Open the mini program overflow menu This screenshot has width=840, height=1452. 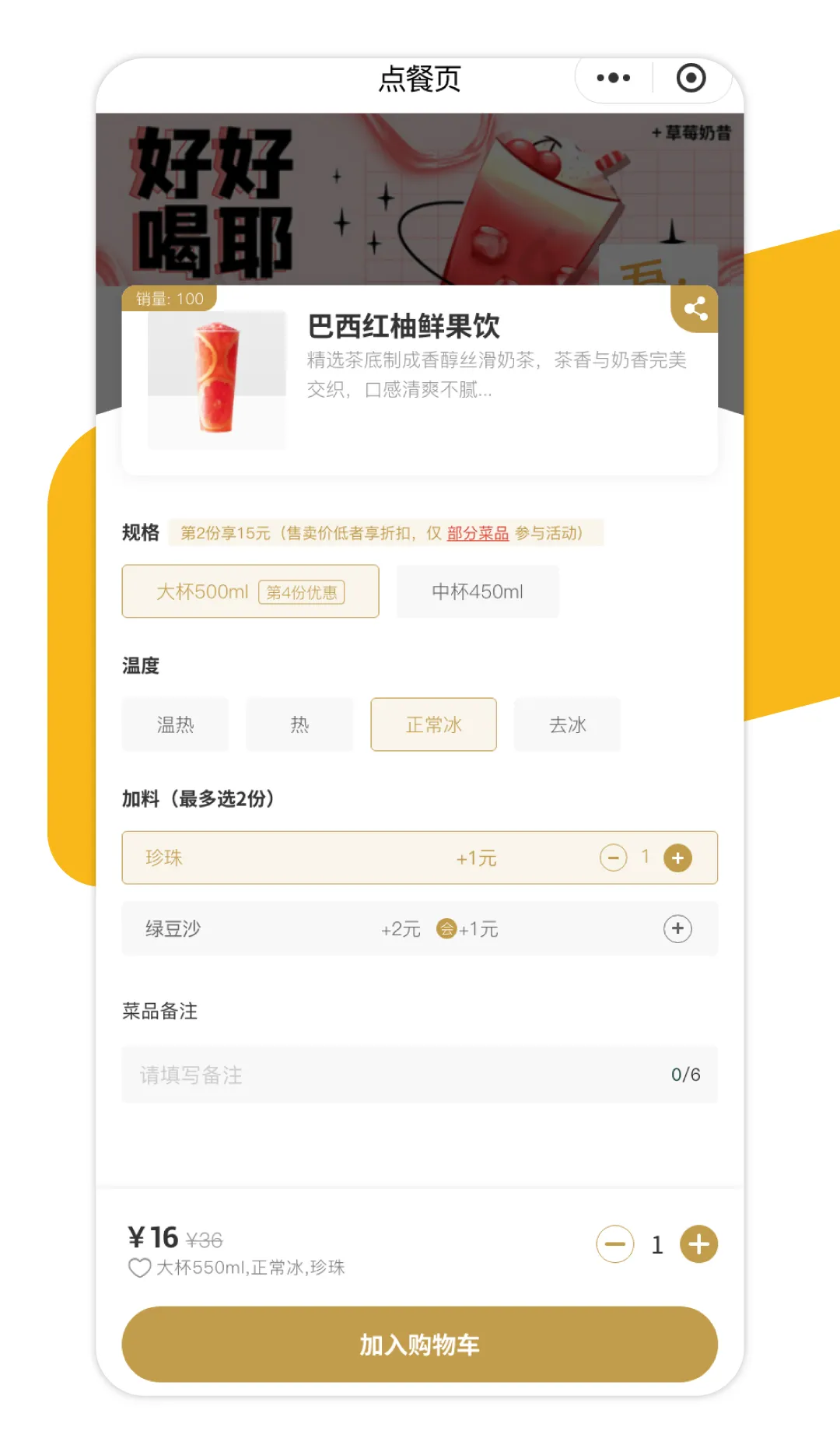613,78
